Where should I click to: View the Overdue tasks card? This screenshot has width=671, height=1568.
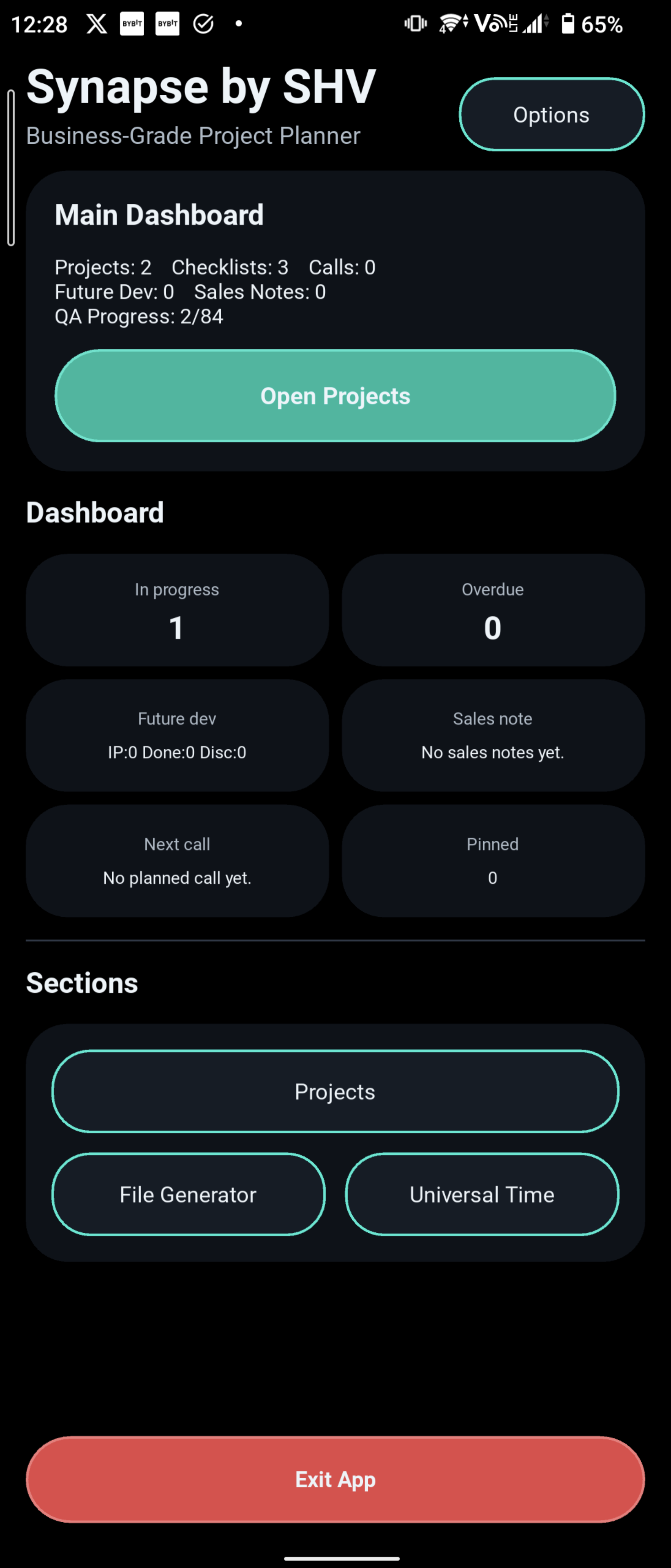[493, 609]
